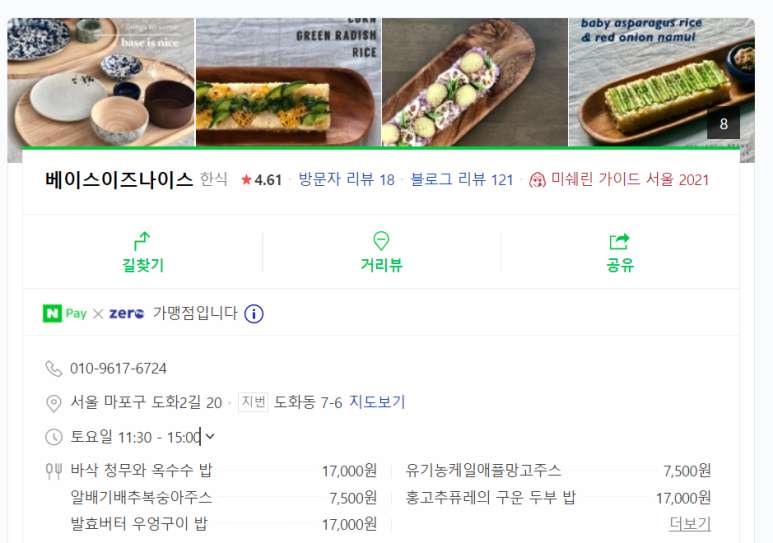Open 길찾기 directions
Viewport: 773px width, 543px height.
(142, 252)
